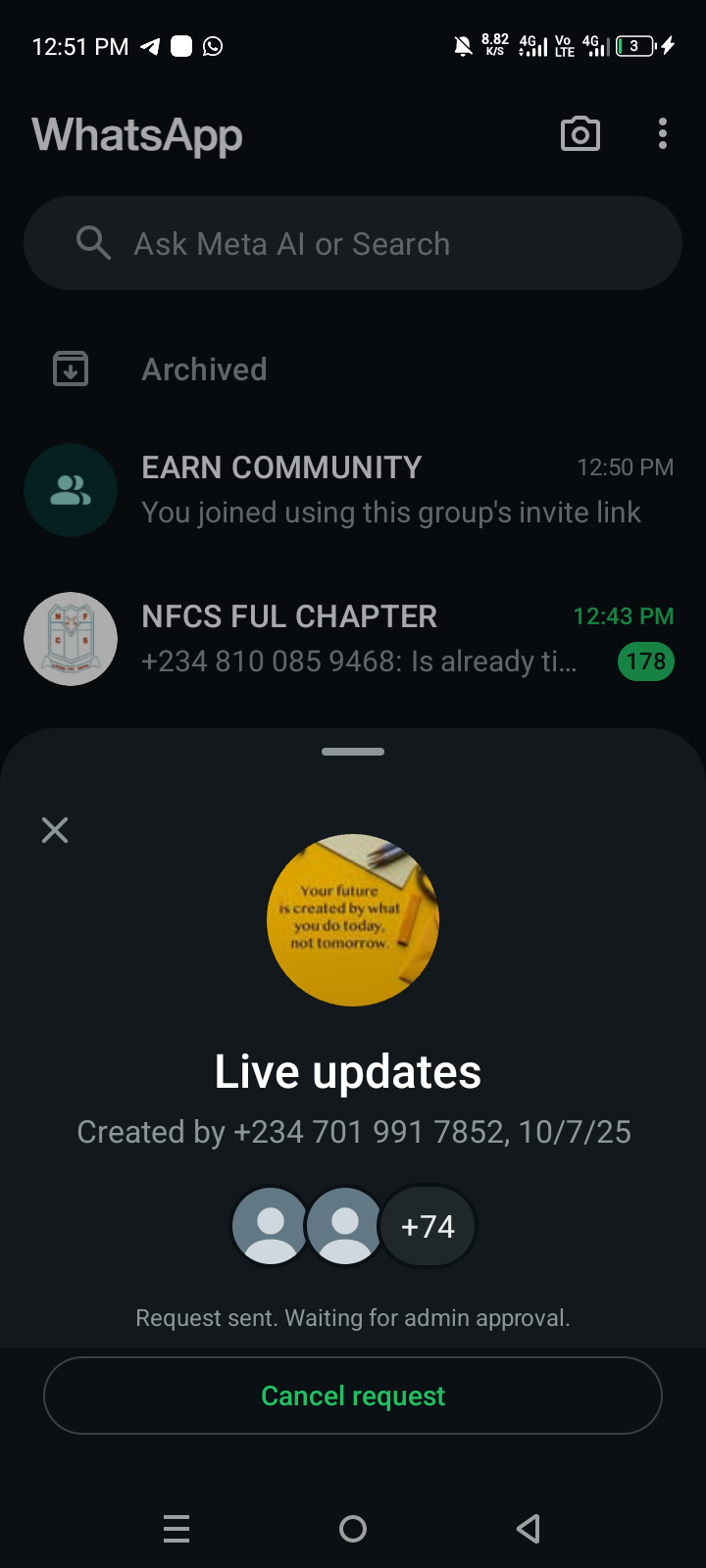Open the camera icon
706x1568 pixels.
point(580,134)
